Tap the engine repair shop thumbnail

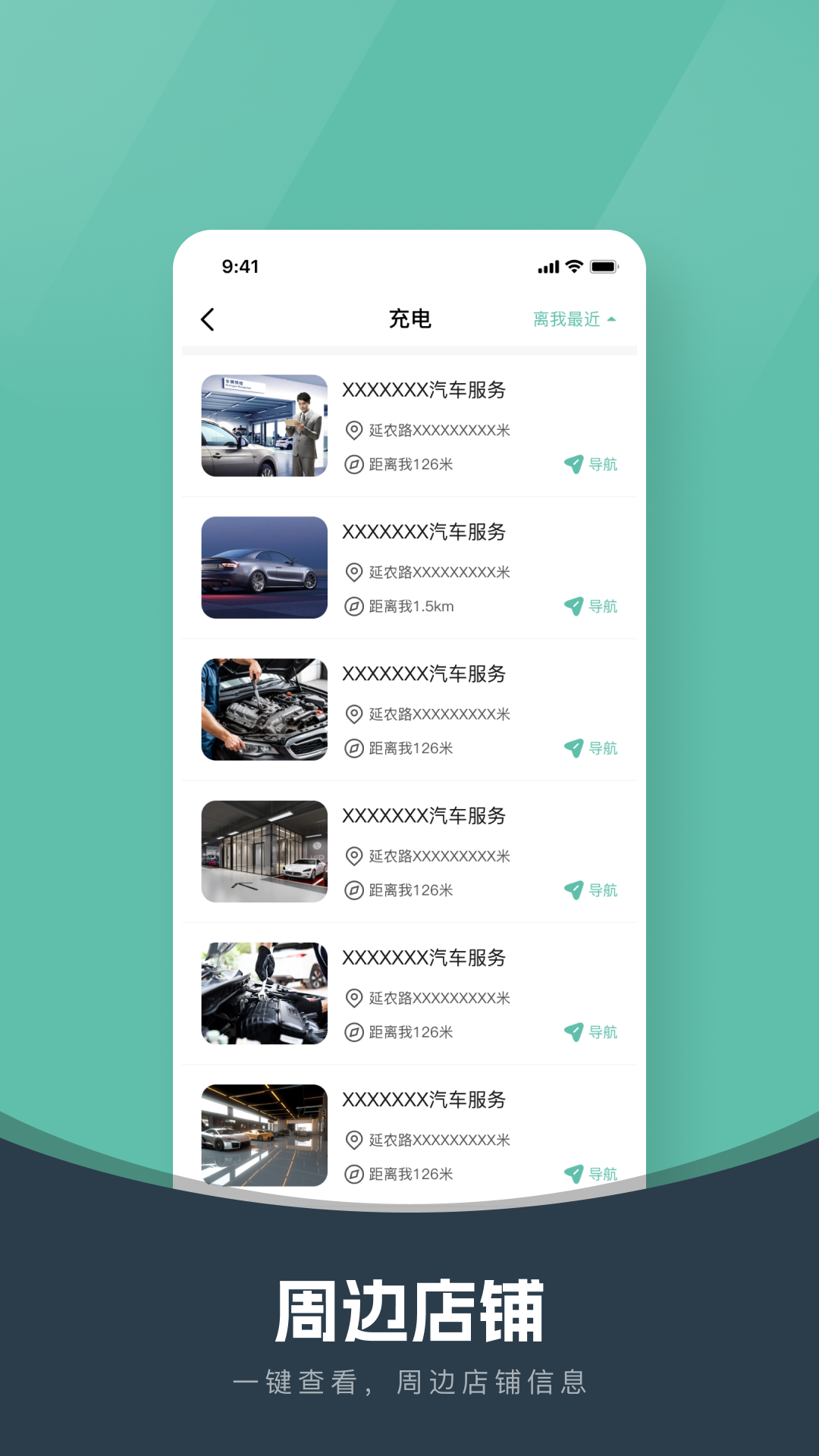pos(263,708)
